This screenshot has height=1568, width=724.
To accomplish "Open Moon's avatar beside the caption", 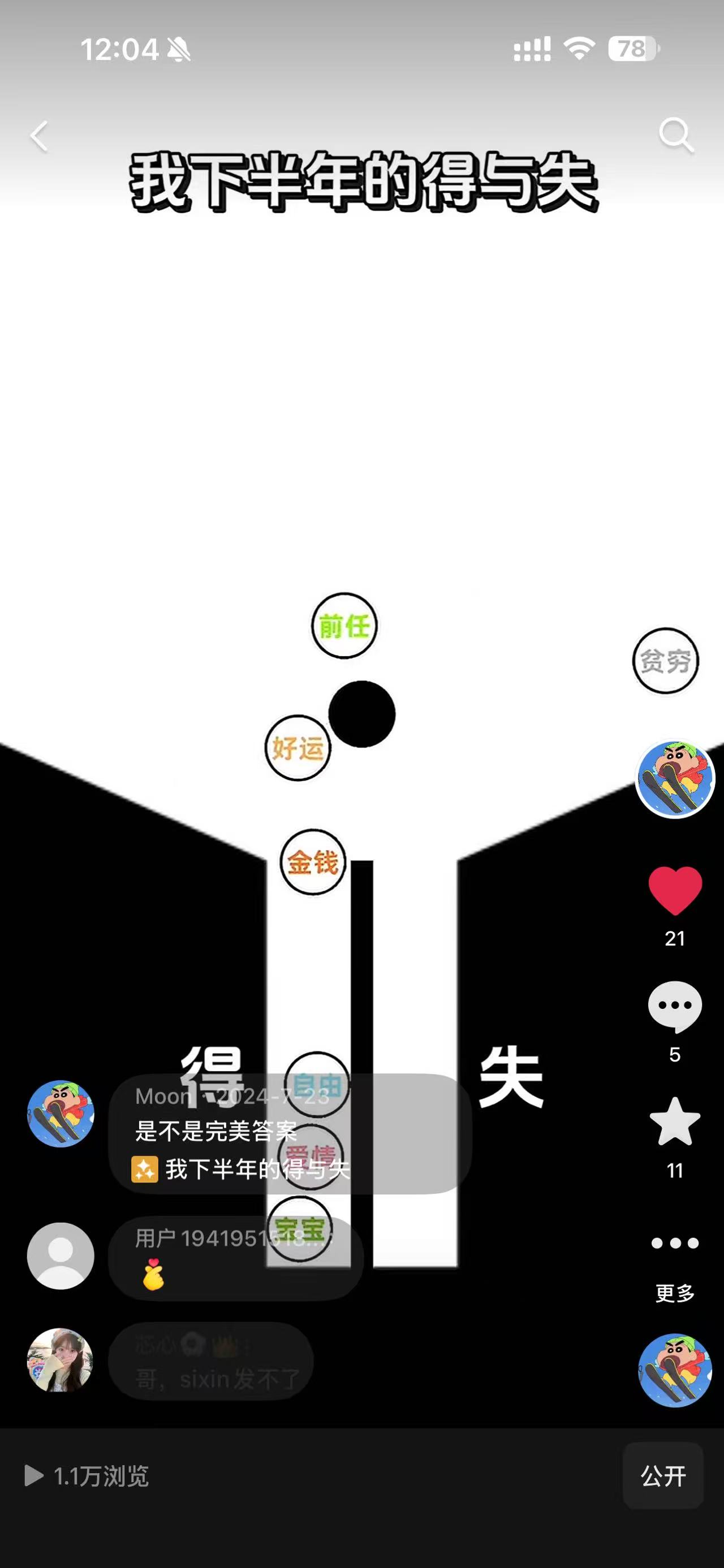I will [61, 1114].
